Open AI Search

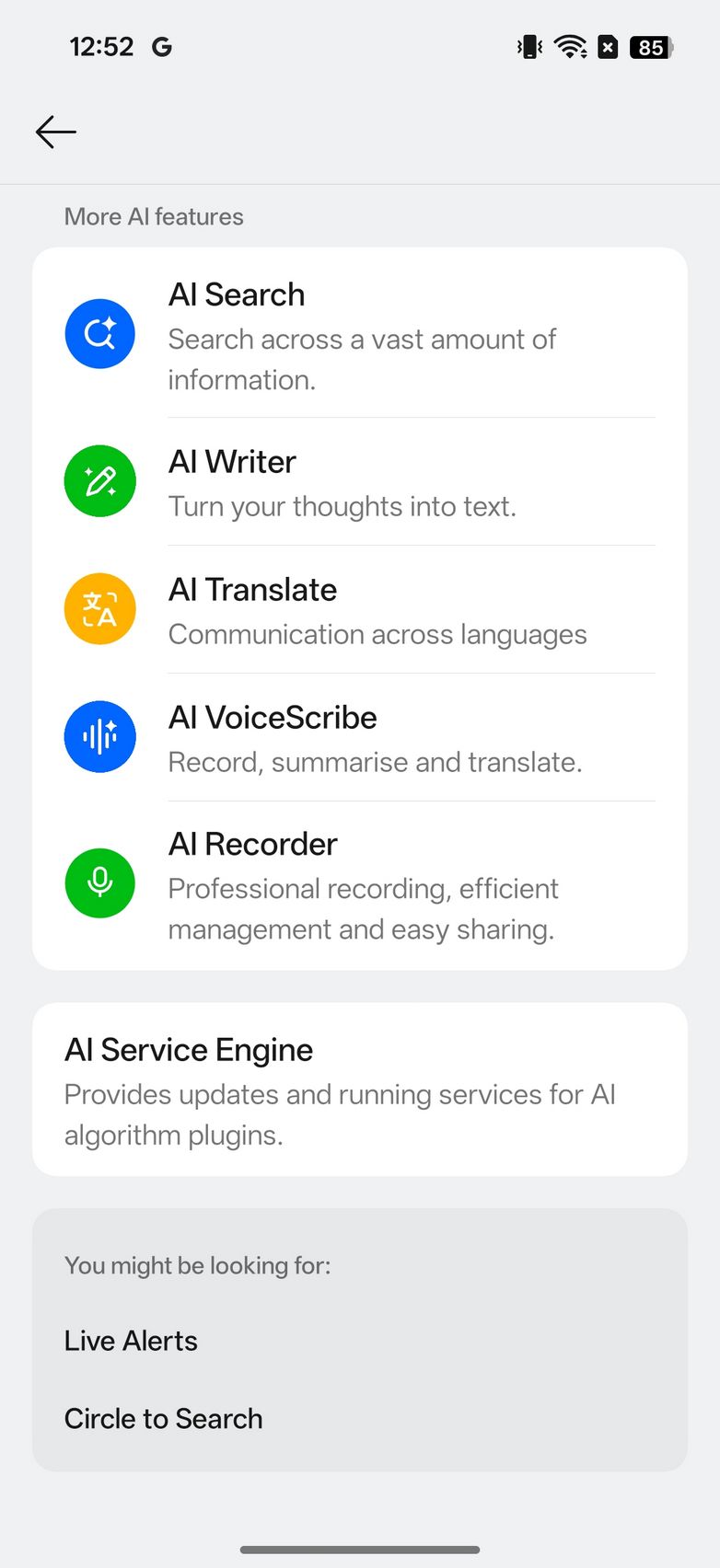click(359, 334)
